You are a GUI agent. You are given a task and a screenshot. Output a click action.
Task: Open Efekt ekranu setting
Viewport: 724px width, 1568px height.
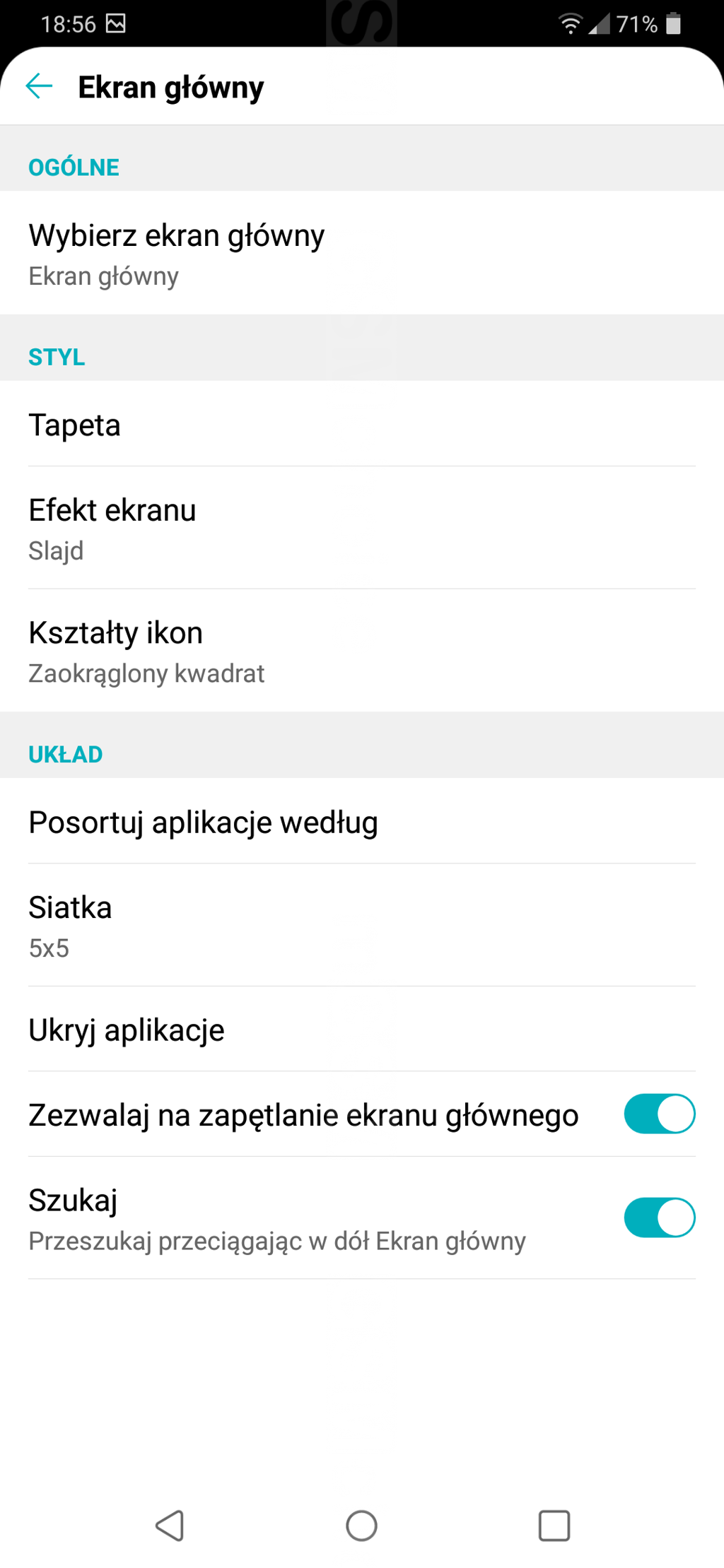click(x=362, y=528)
